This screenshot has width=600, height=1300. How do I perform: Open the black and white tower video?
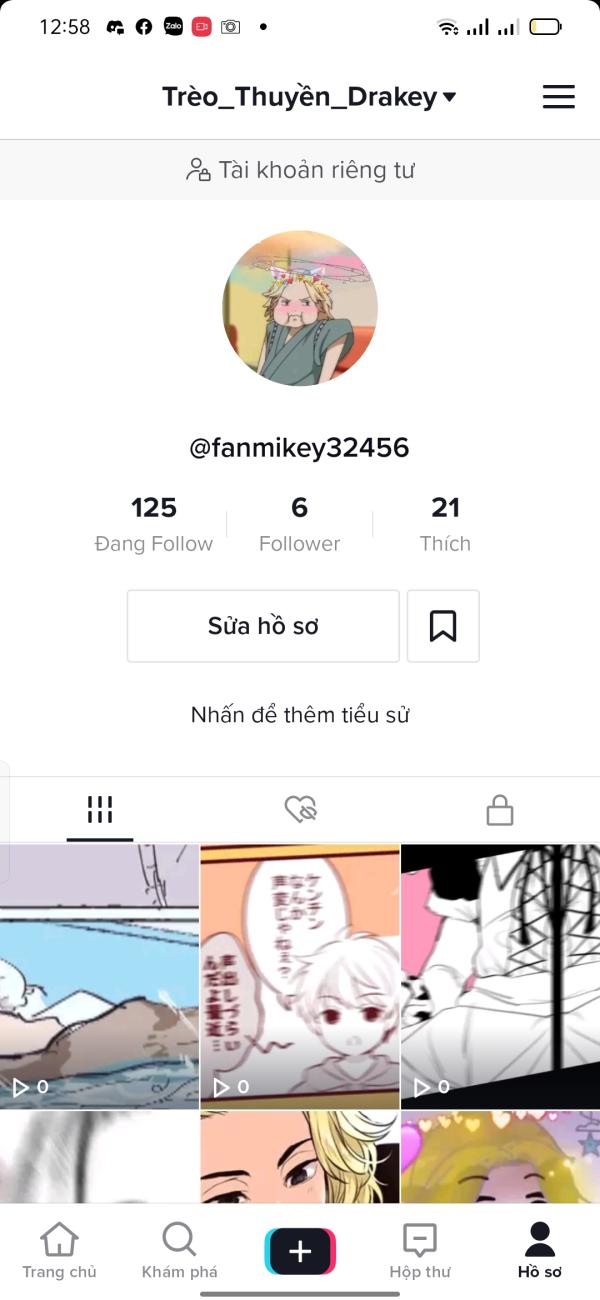click(x=500, y=976)
